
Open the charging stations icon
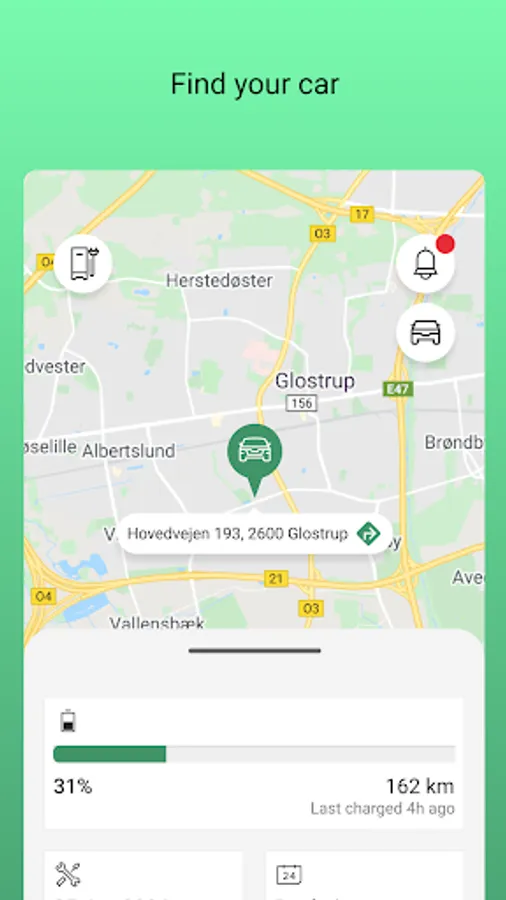click(83, 264)
